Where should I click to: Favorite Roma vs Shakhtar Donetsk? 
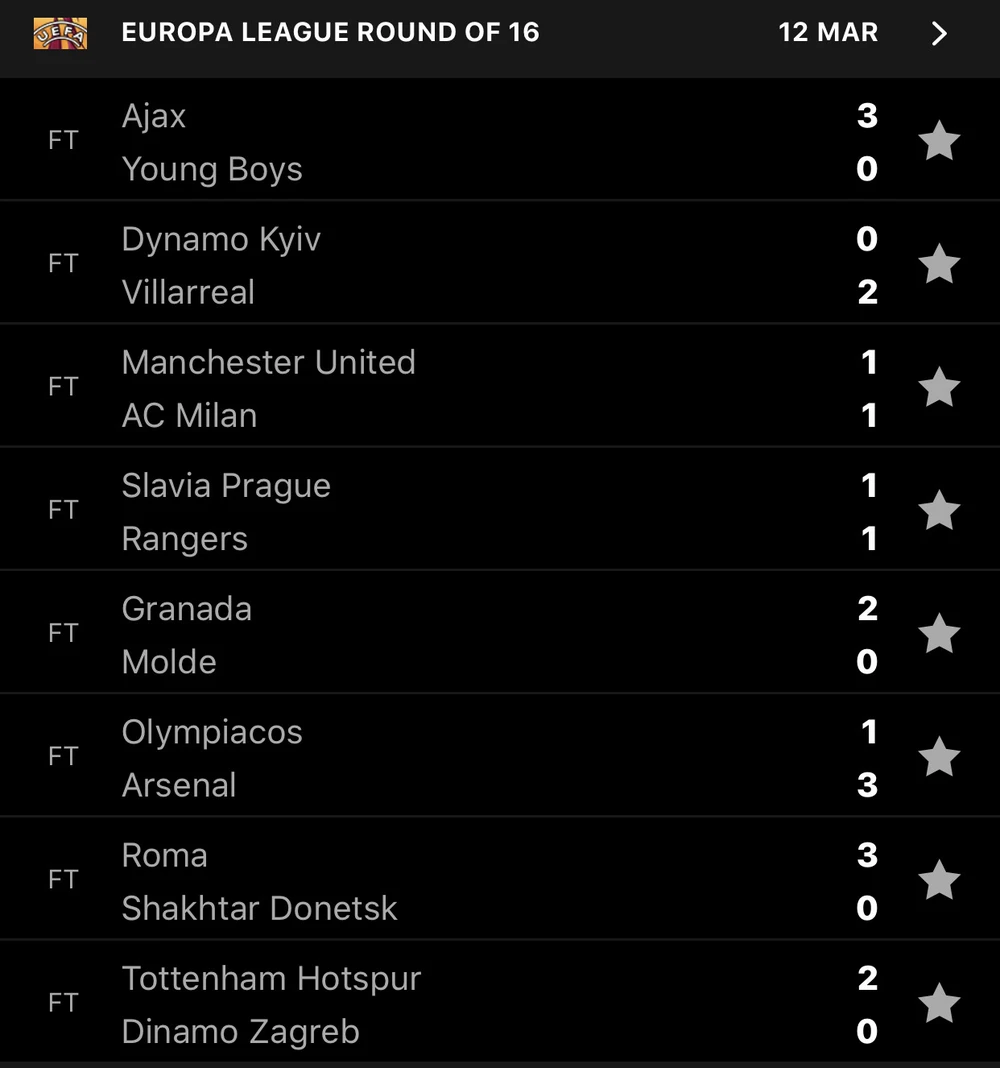(x=939, y=880)
